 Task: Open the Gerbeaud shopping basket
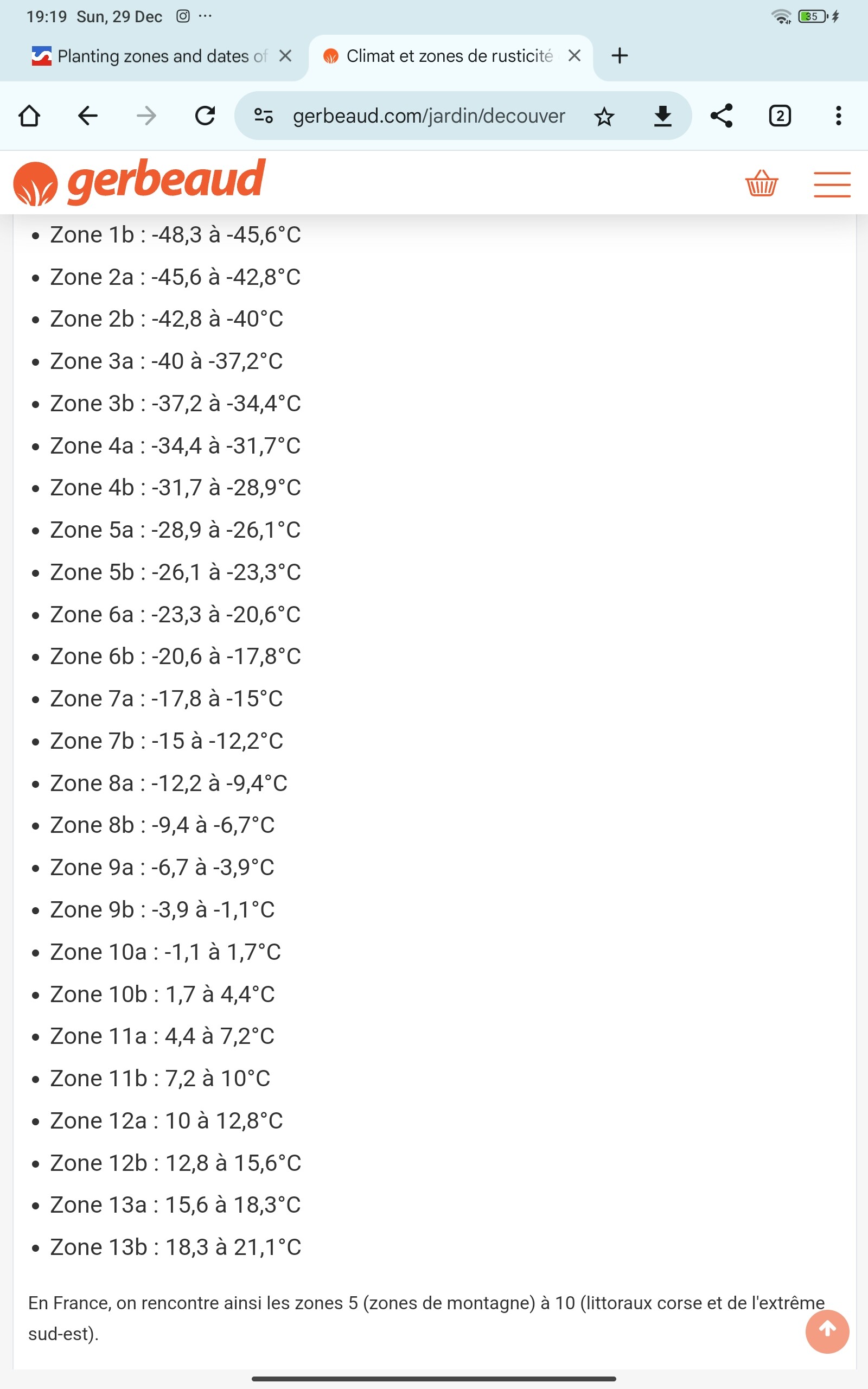coord(761,183)
